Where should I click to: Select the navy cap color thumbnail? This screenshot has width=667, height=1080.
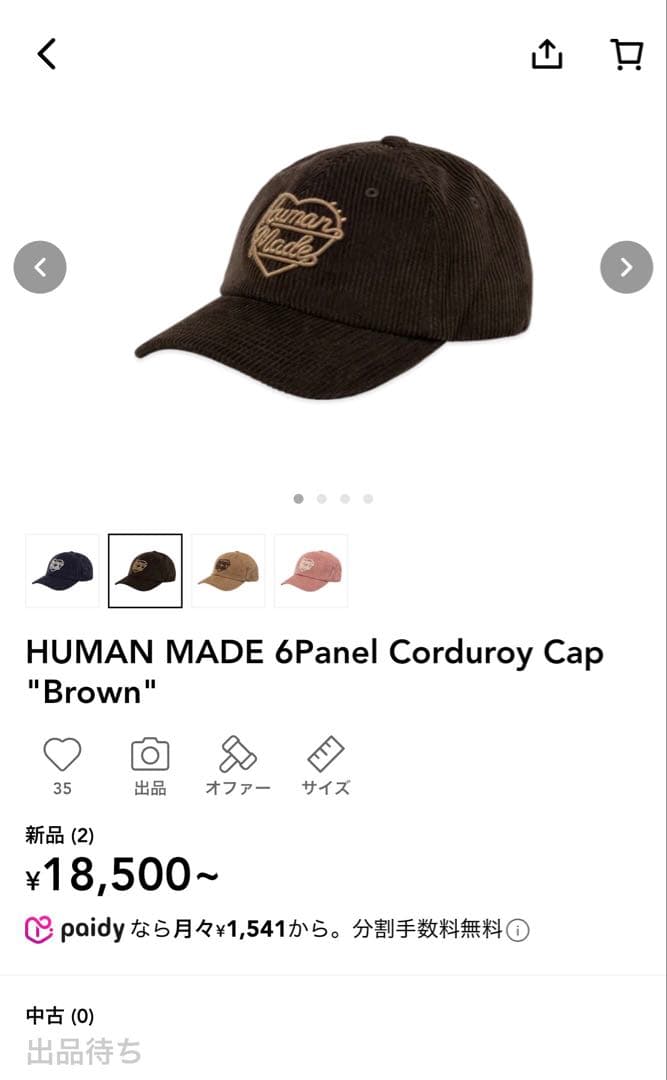(x=62, y=571)
